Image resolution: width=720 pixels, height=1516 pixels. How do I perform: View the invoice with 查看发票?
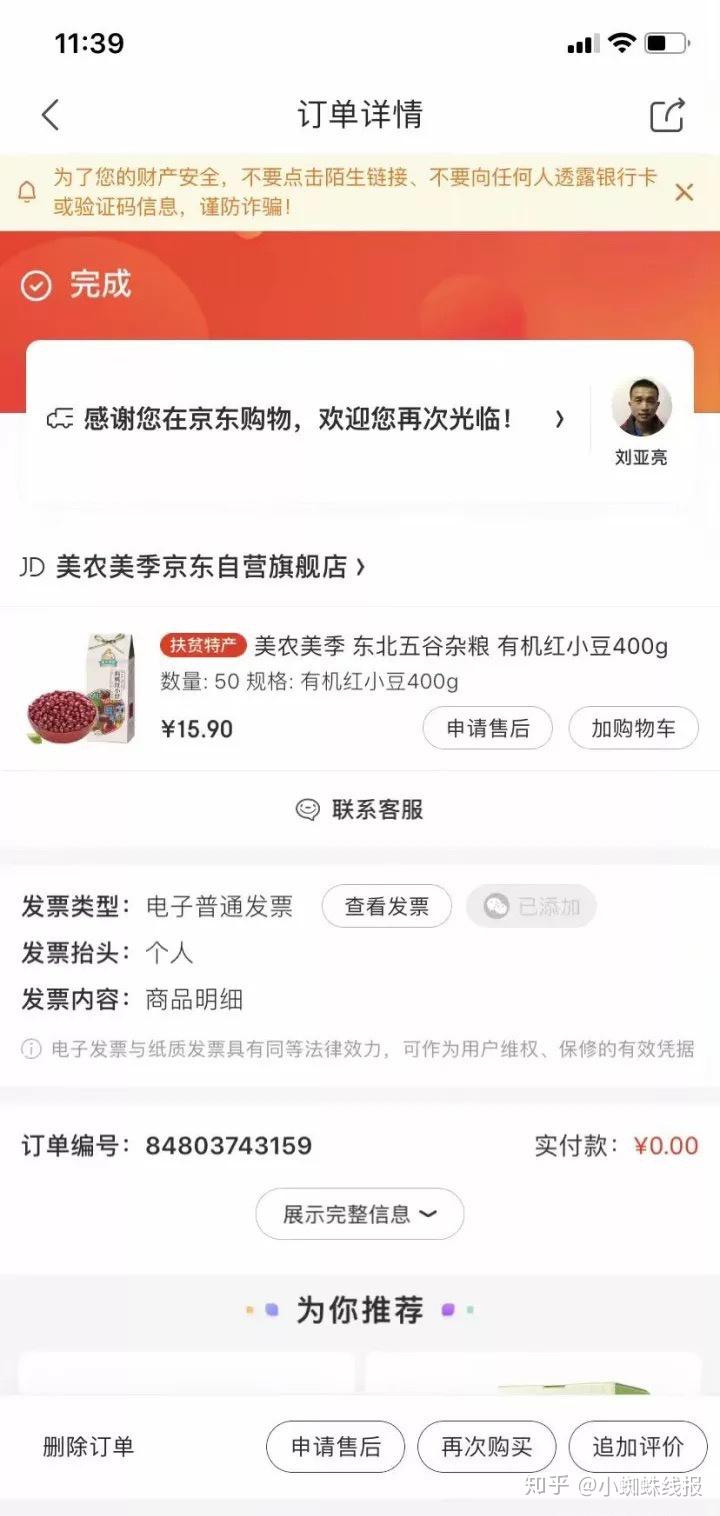(386, 907)
